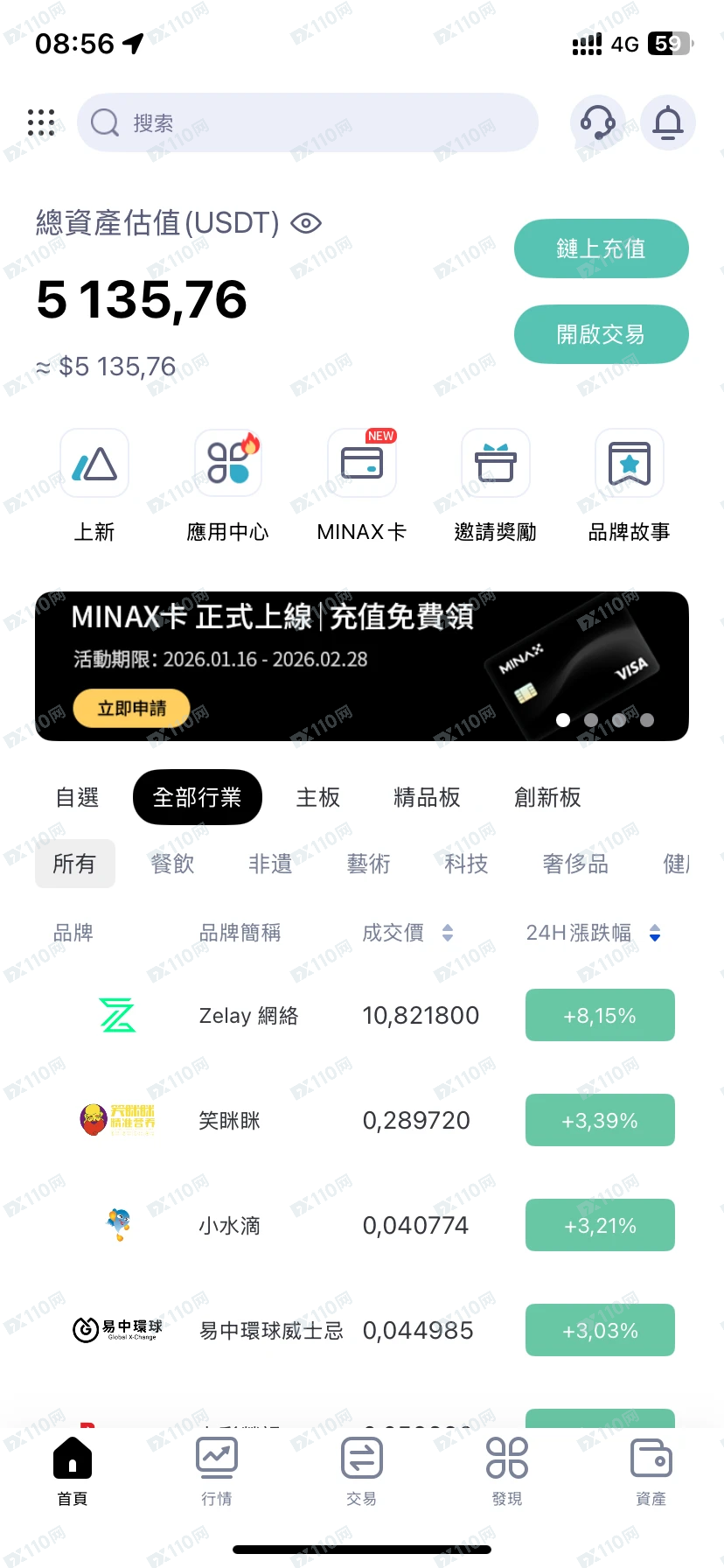Open the 資產 assets section

tap(651, 1470)
